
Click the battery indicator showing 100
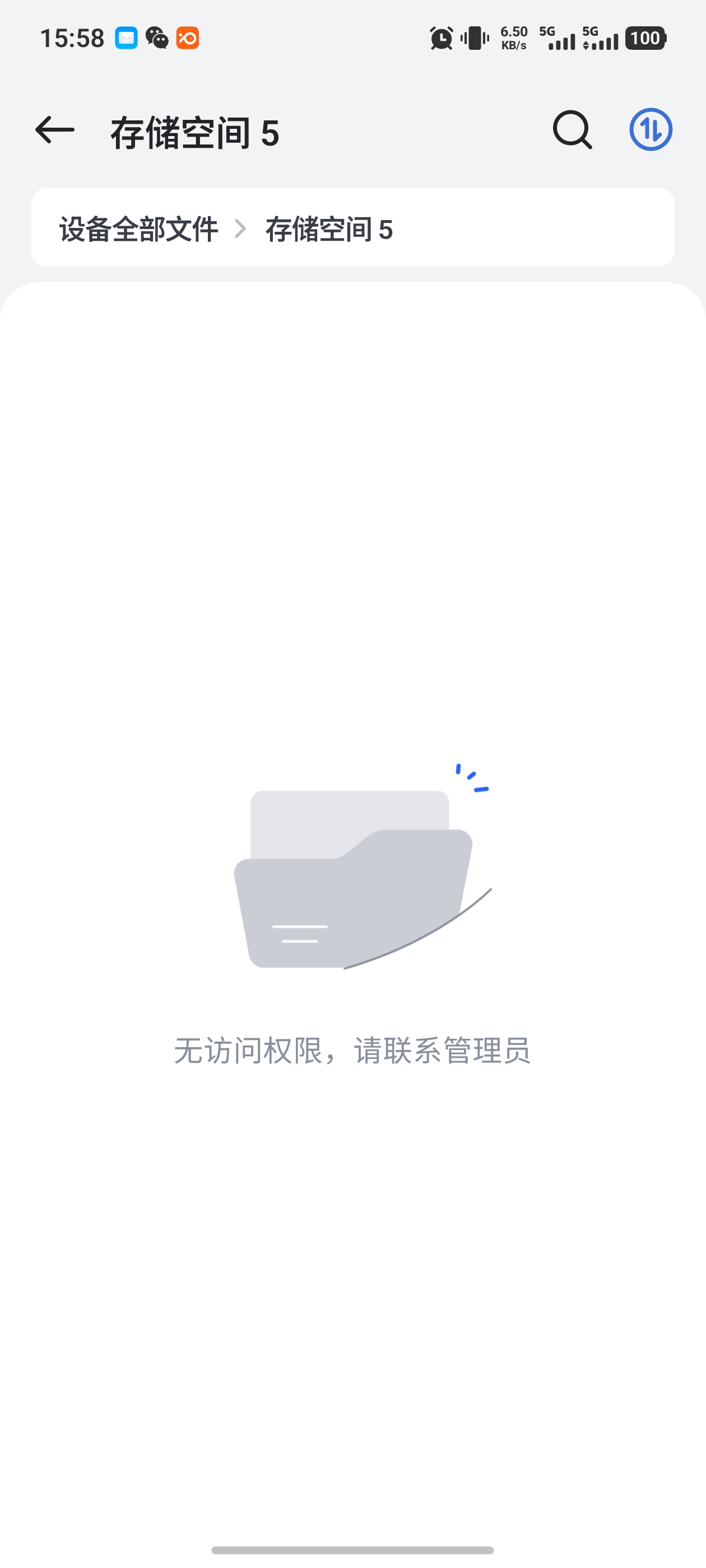(x=646, y=38)
